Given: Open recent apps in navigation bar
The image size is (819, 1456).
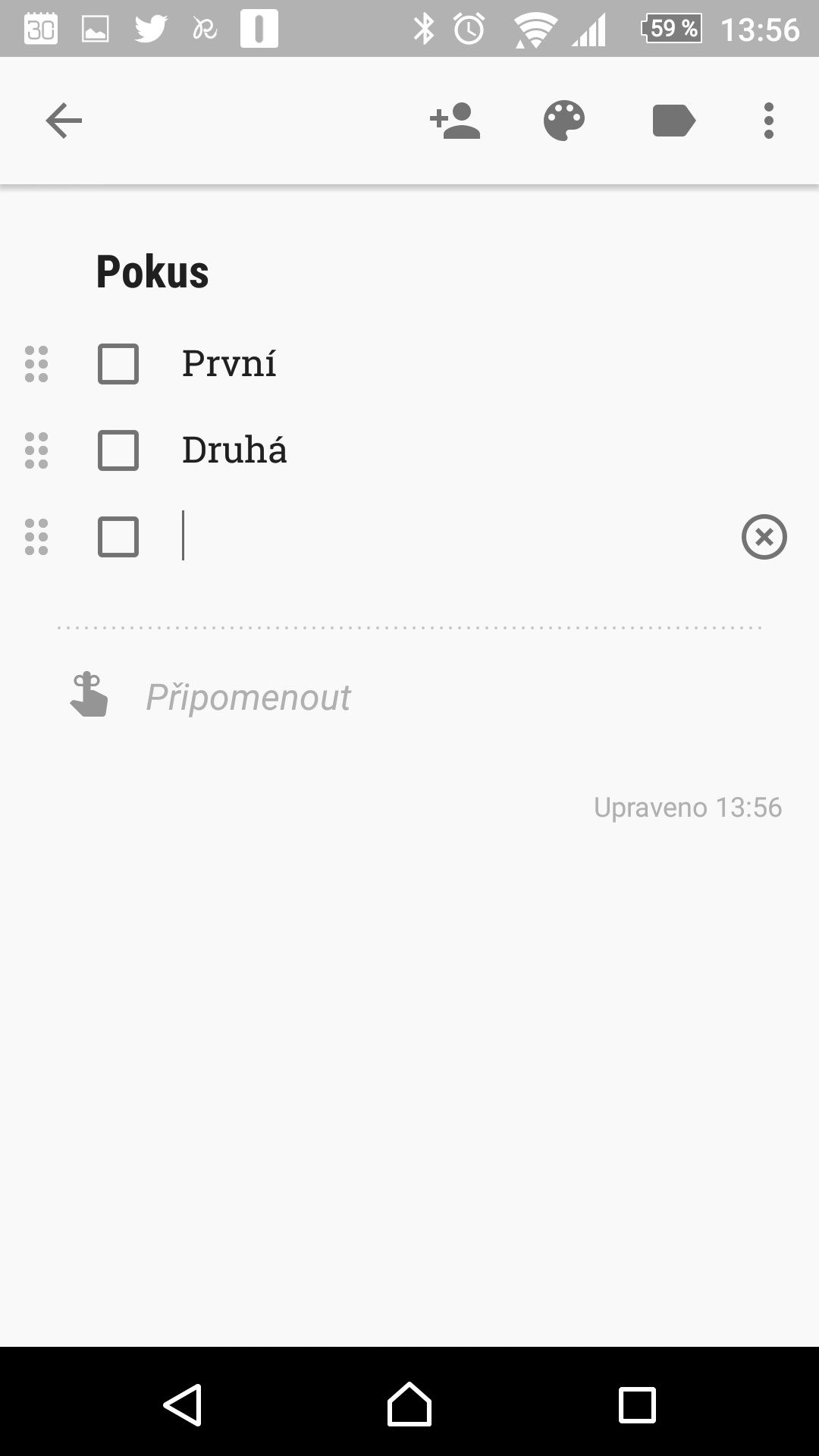Looking at the screenshot, I should pos(637,1404).
